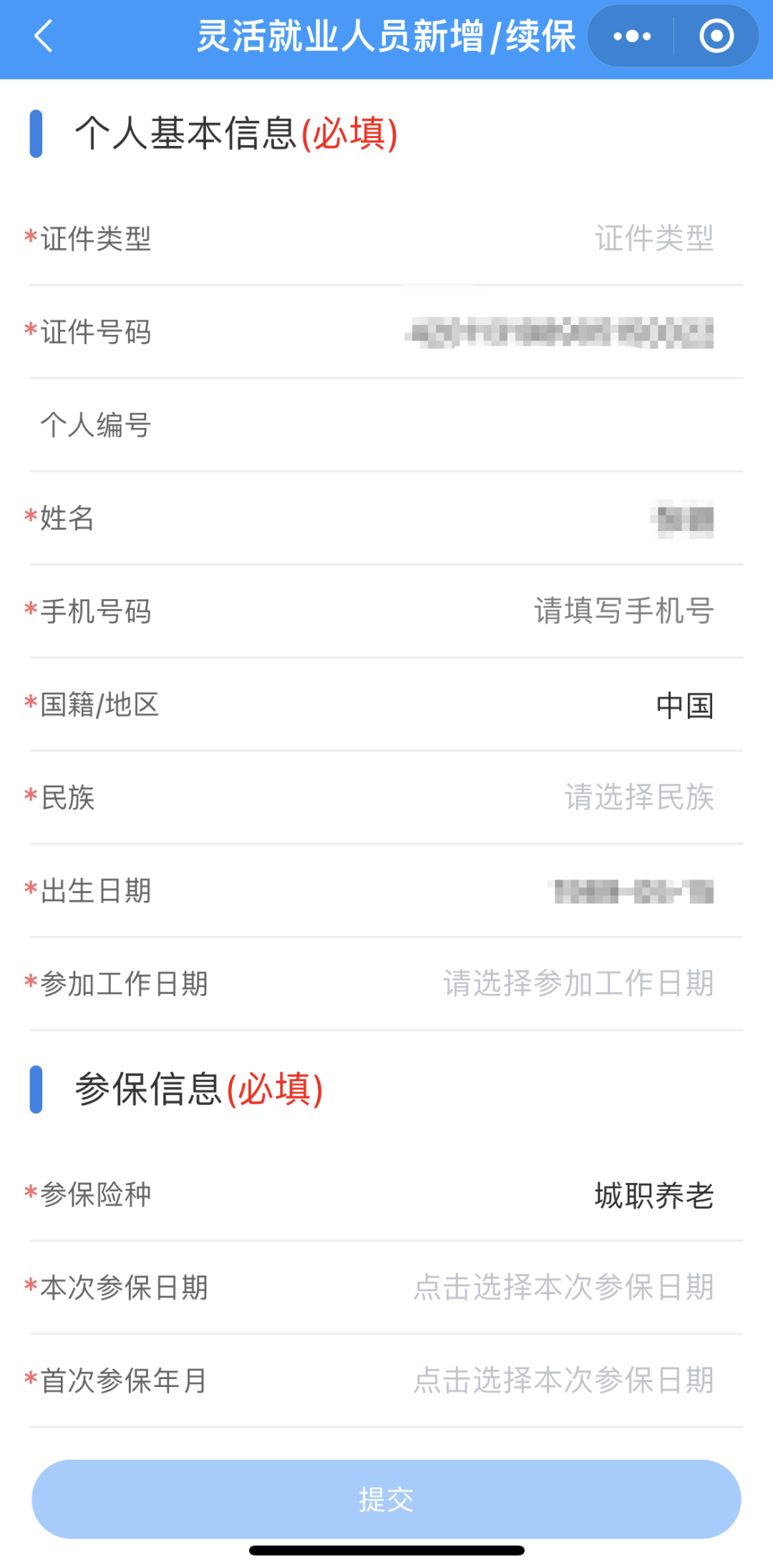Change 国籍/地区 from 中国
Screen dimensions: 773x1568
386,705
